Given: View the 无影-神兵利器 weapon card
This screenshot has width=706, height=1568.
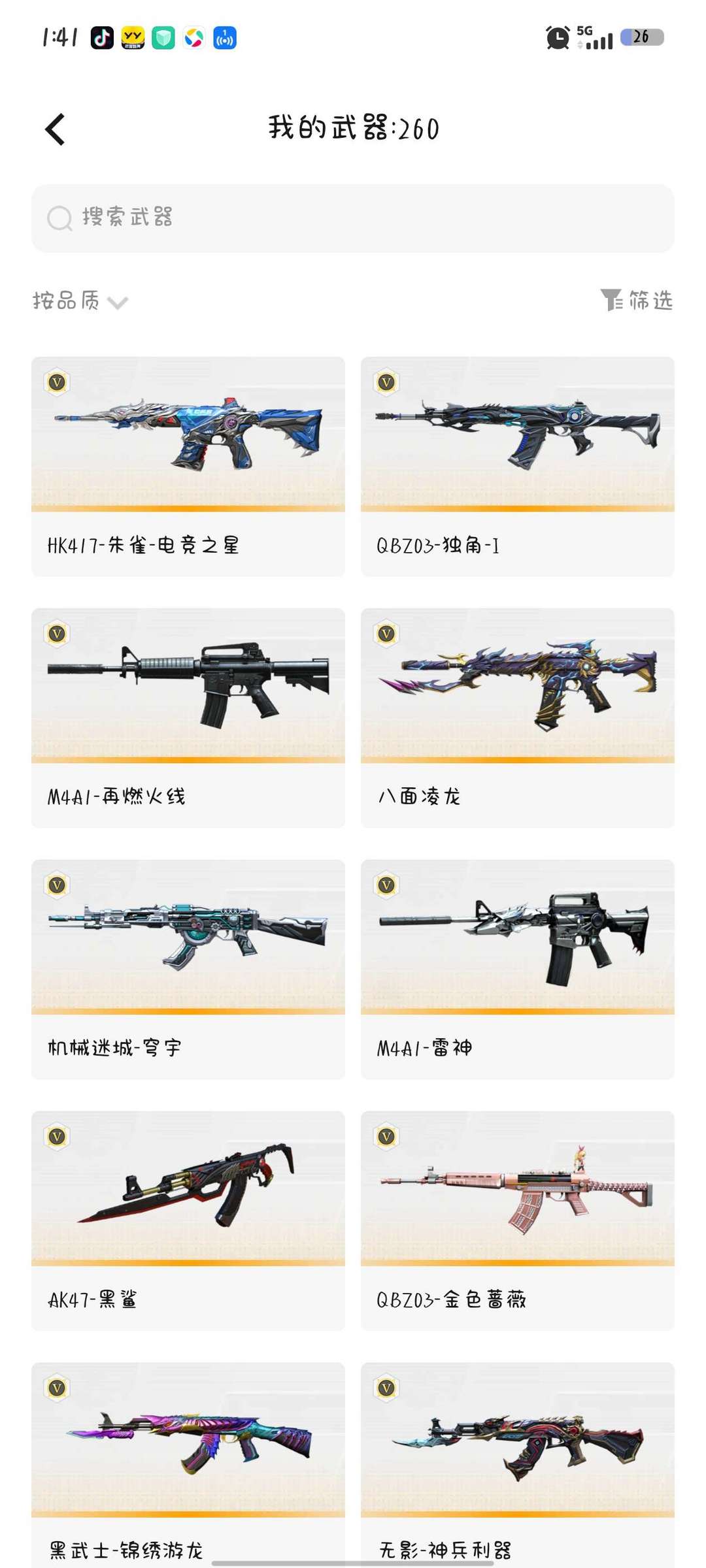Looking at the screenshot, I should pos(517,1463).
